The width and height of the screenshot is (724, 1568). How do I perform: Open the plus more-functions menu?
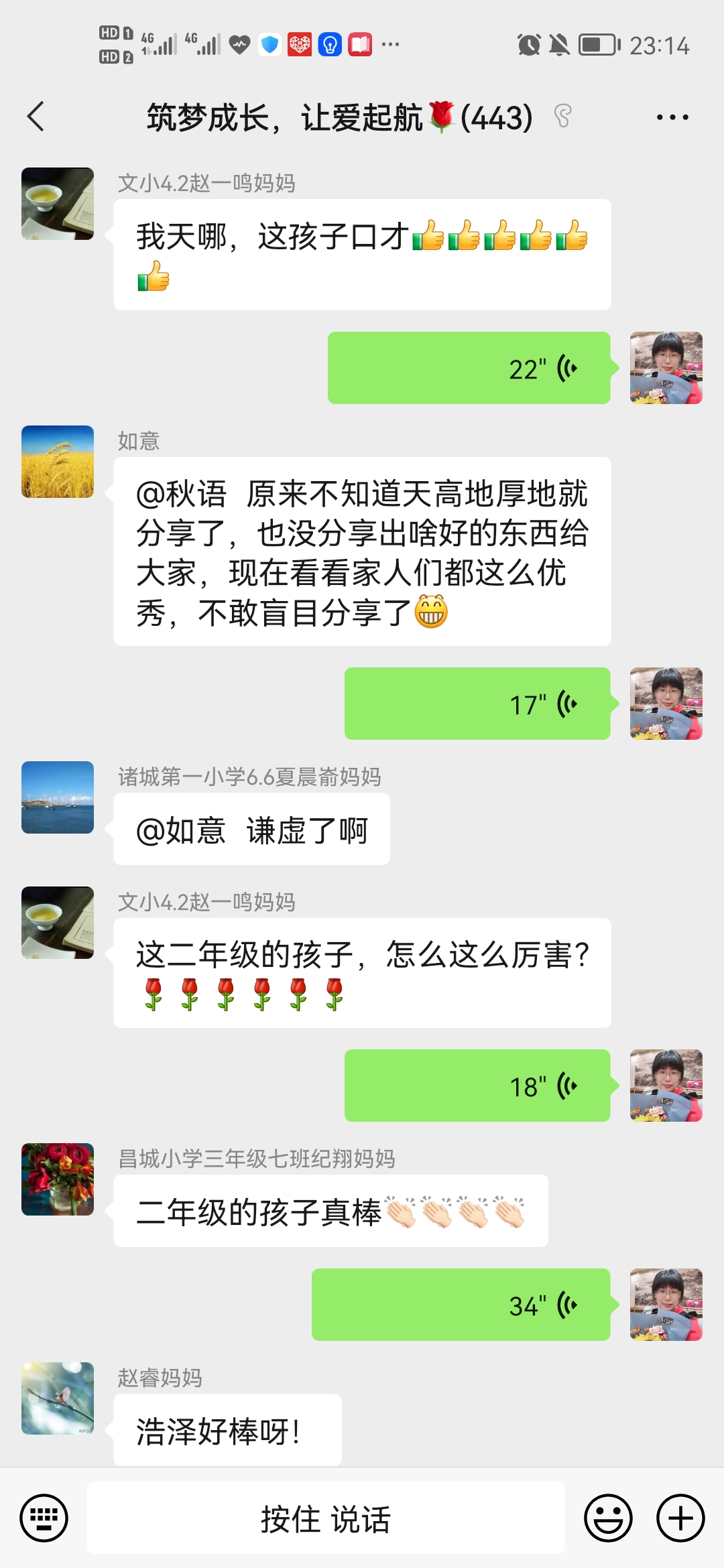680,1518
